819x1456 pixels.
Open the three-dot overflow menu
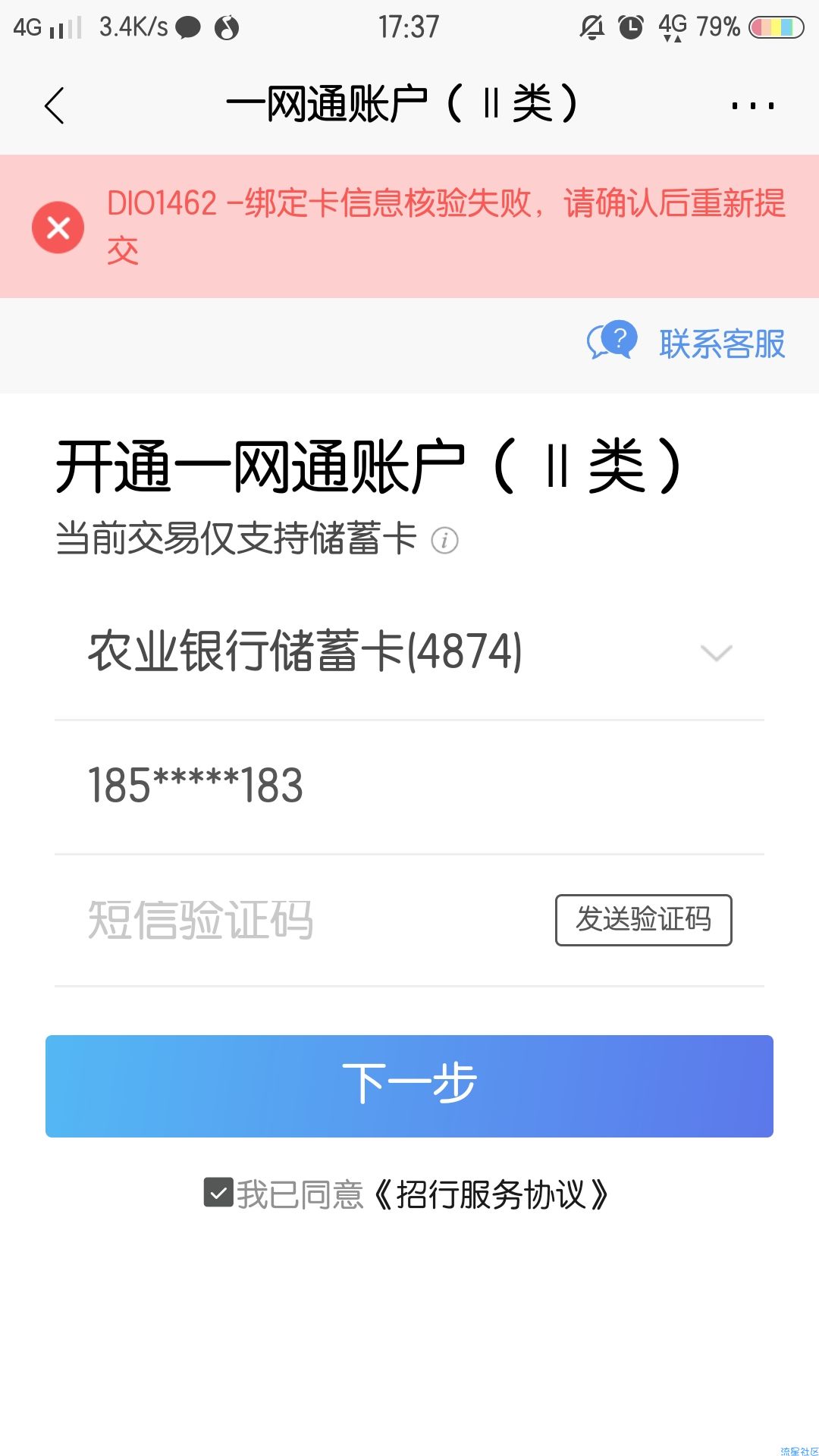[752, 105]
